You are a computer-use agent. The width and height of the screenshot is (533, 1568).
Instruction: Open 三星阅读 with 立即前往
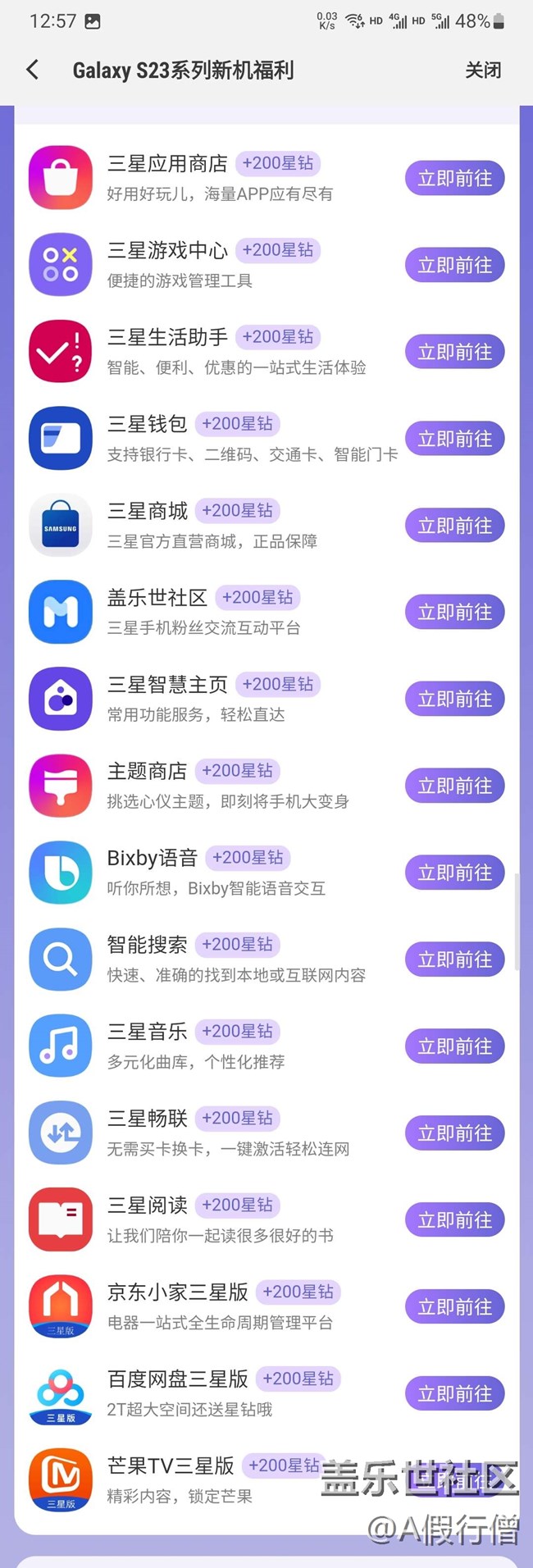point(454,1221)
